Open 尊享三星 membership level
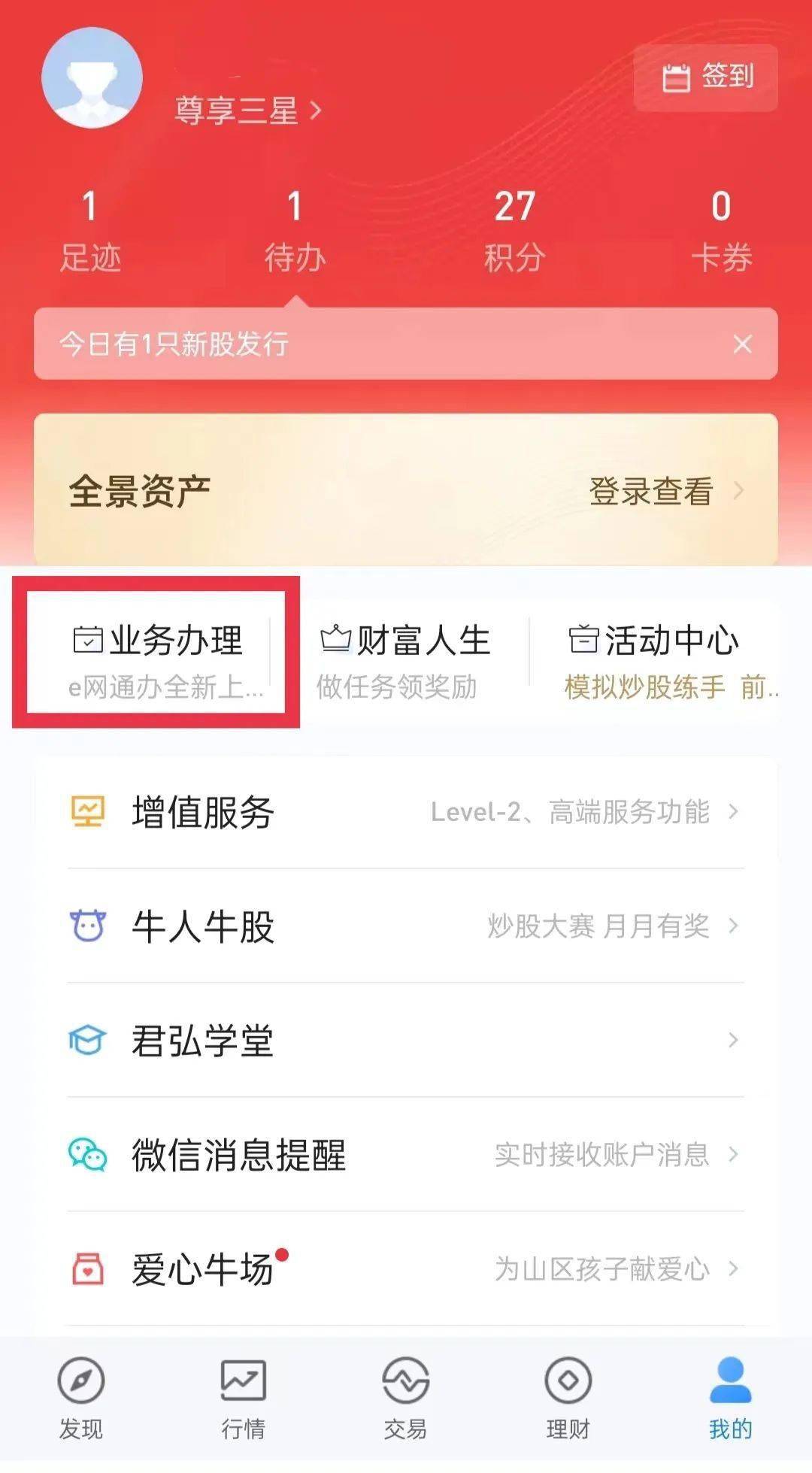The height and width of the screenshot is (1473, 812). click(247, 111)
